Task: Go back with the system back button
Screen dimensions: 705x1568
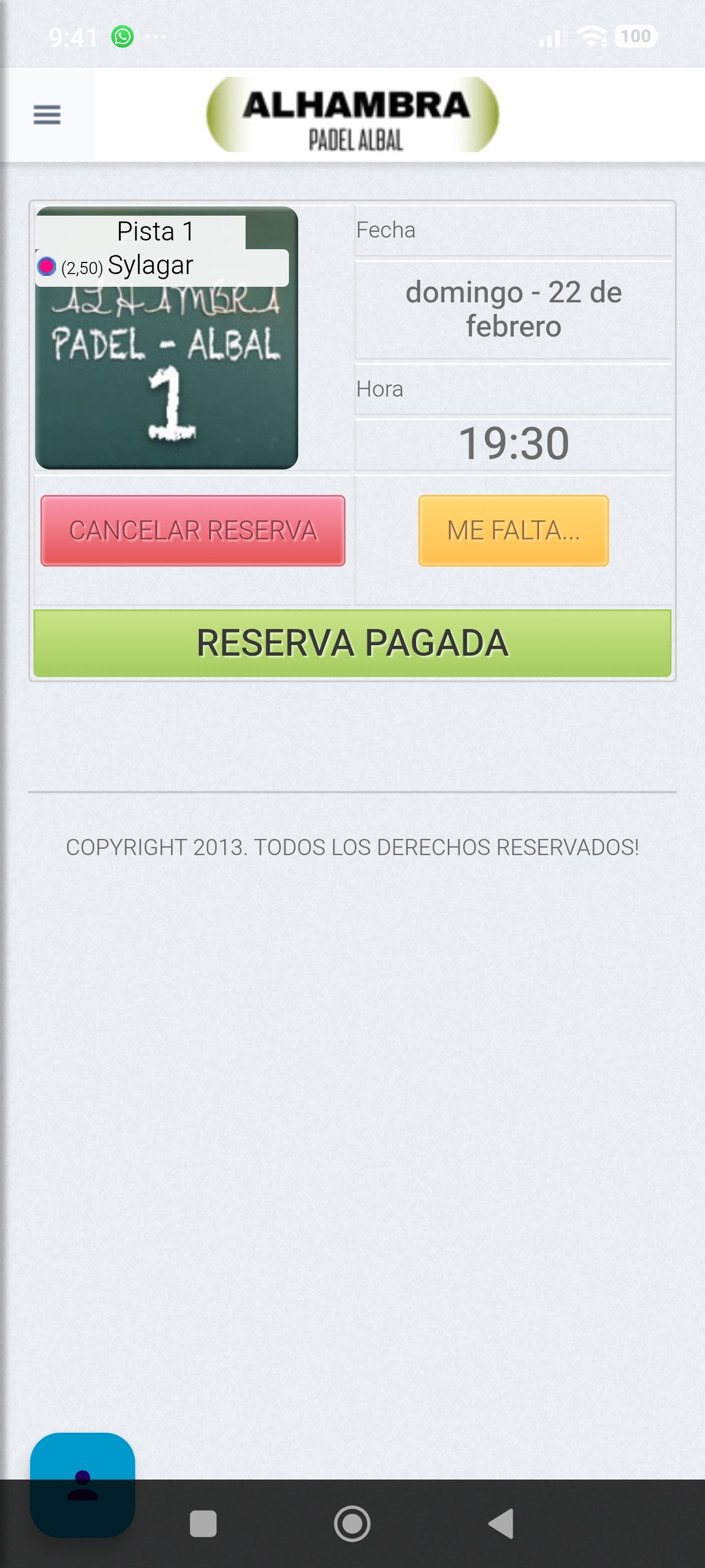Action: click(501, 1523)
